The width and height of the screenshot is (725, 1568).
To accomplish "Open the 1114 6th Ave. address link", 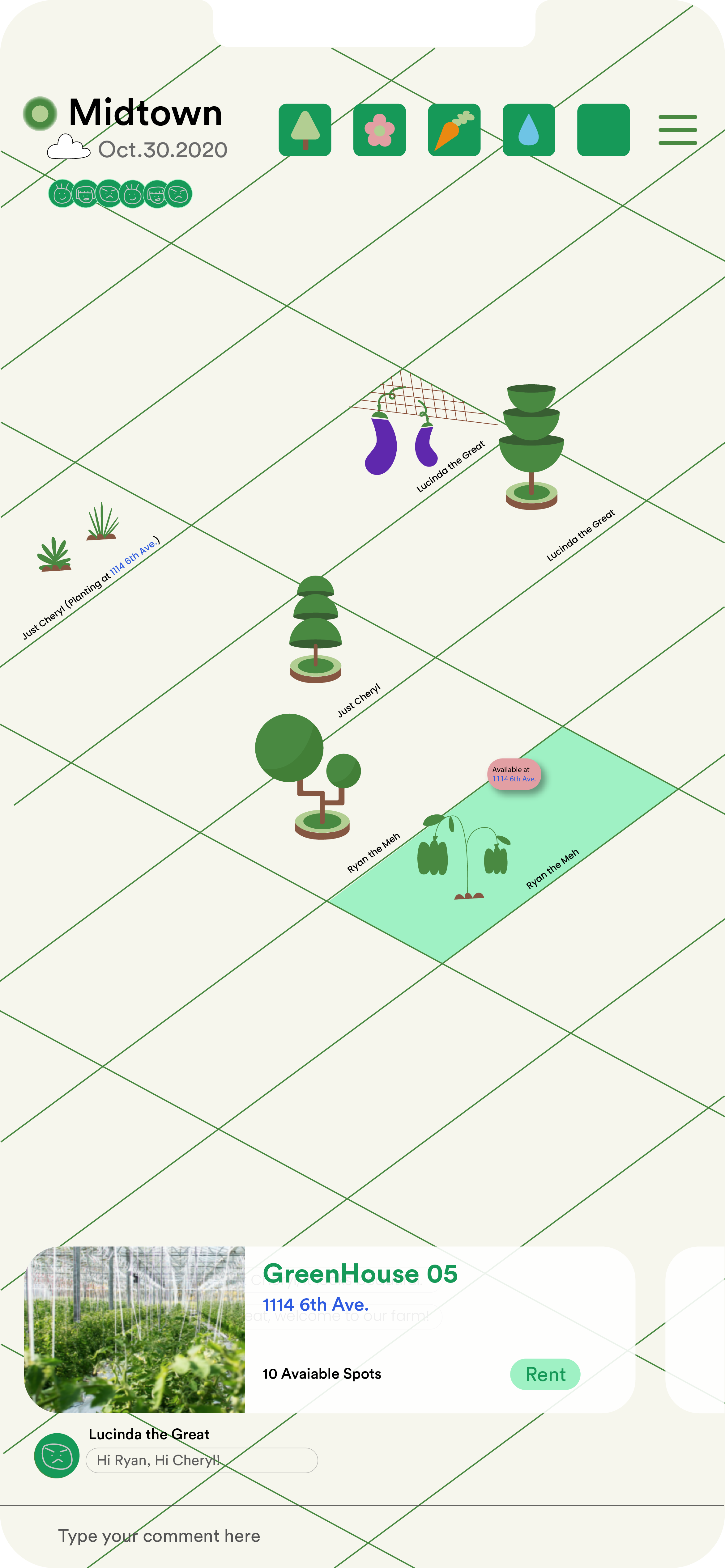I will tap(315, 1304).
